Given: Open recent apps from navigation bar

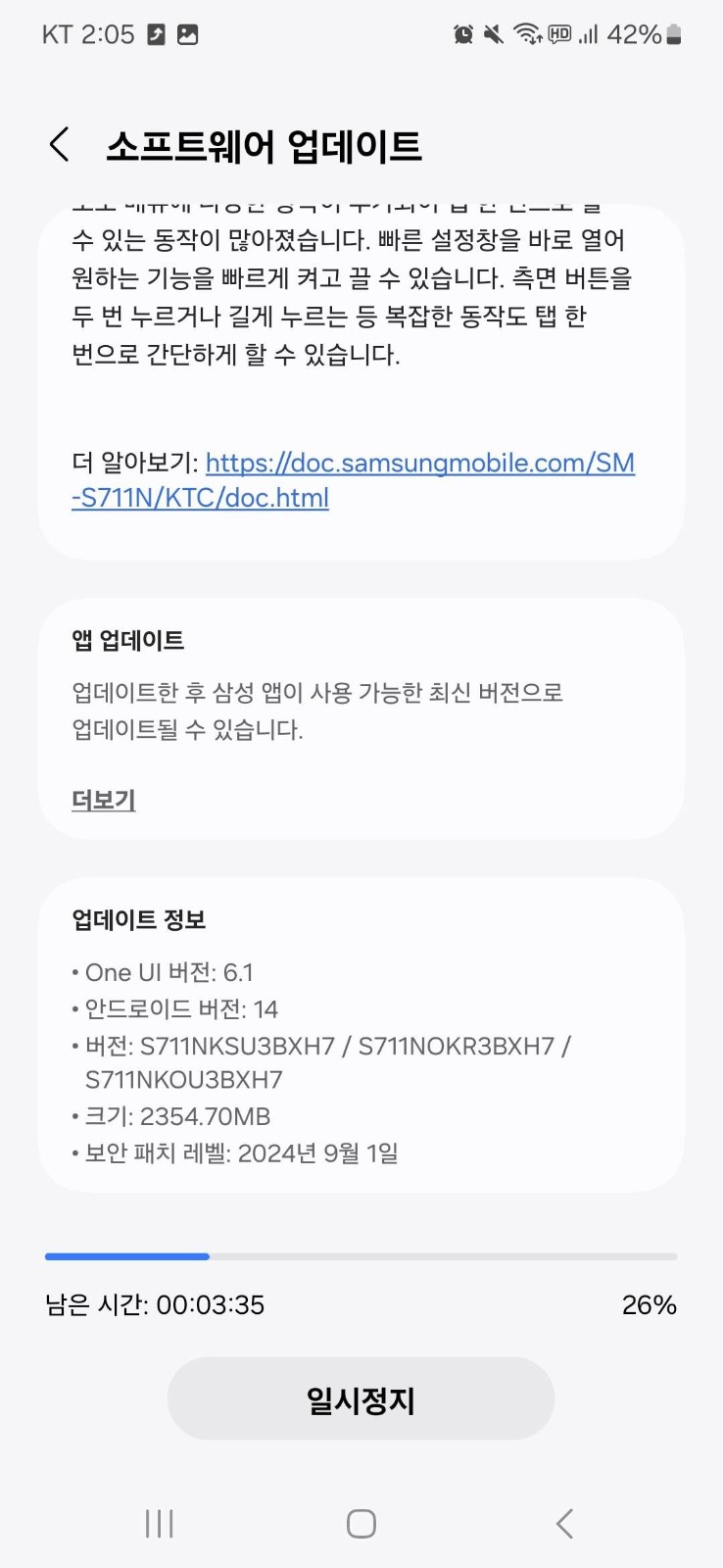Looking at the screenshot, I should coord(160,1524).
